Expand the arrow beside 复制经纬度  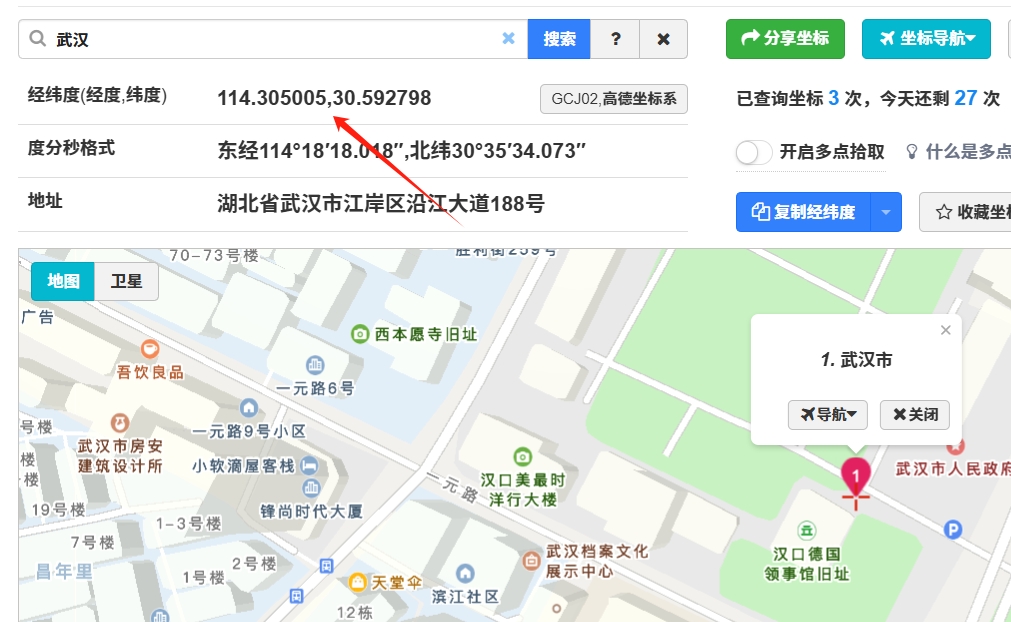point(886,212)
